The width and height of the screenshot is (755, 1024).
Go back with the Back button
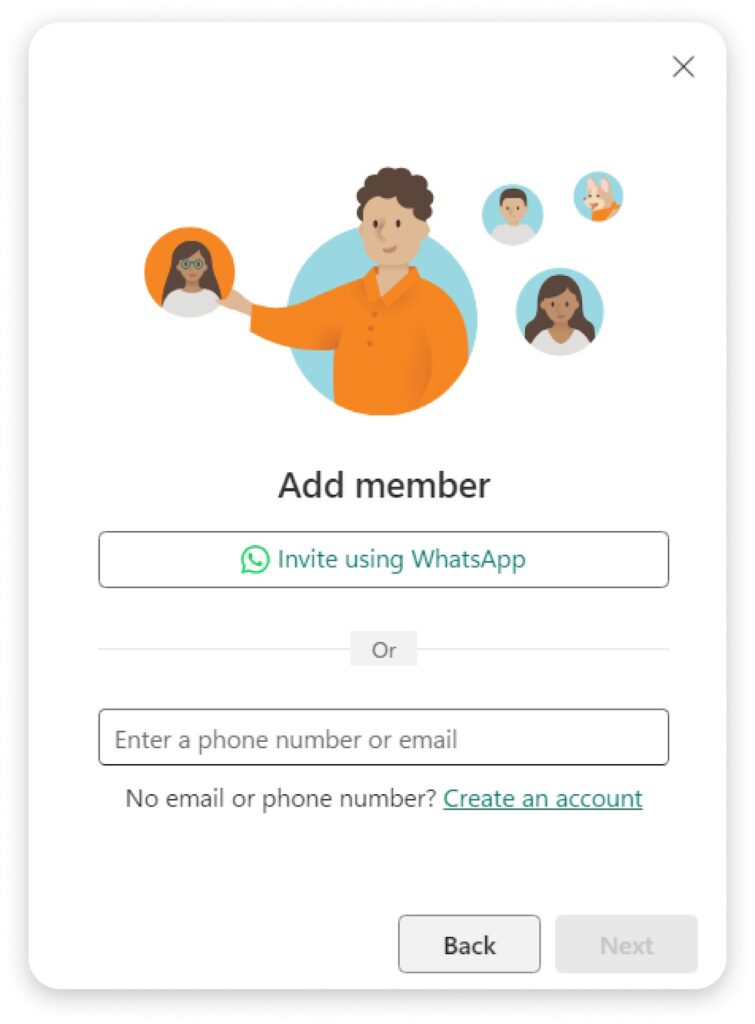point(469,944)
